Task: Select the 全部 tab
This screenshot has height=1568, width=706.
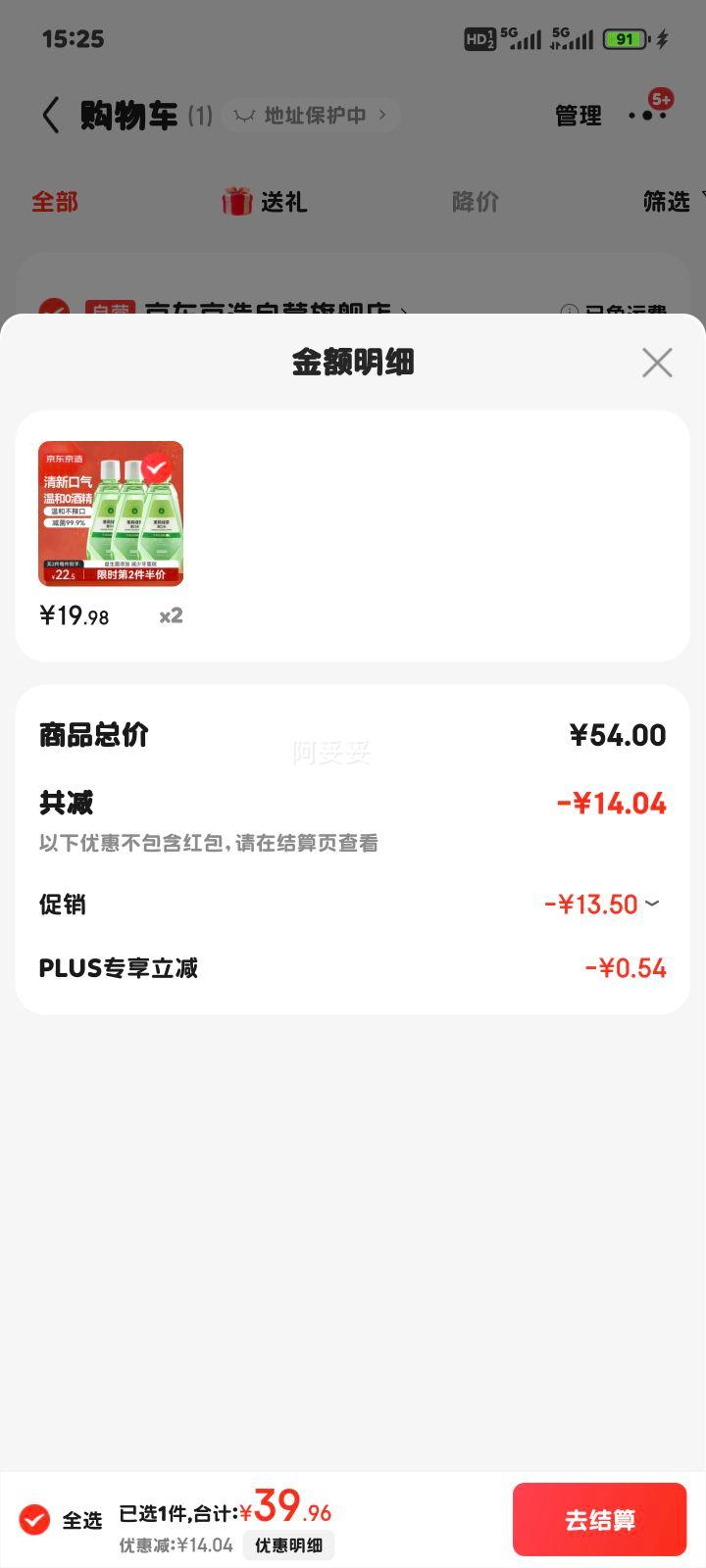Action: click(x=54, y=201)
